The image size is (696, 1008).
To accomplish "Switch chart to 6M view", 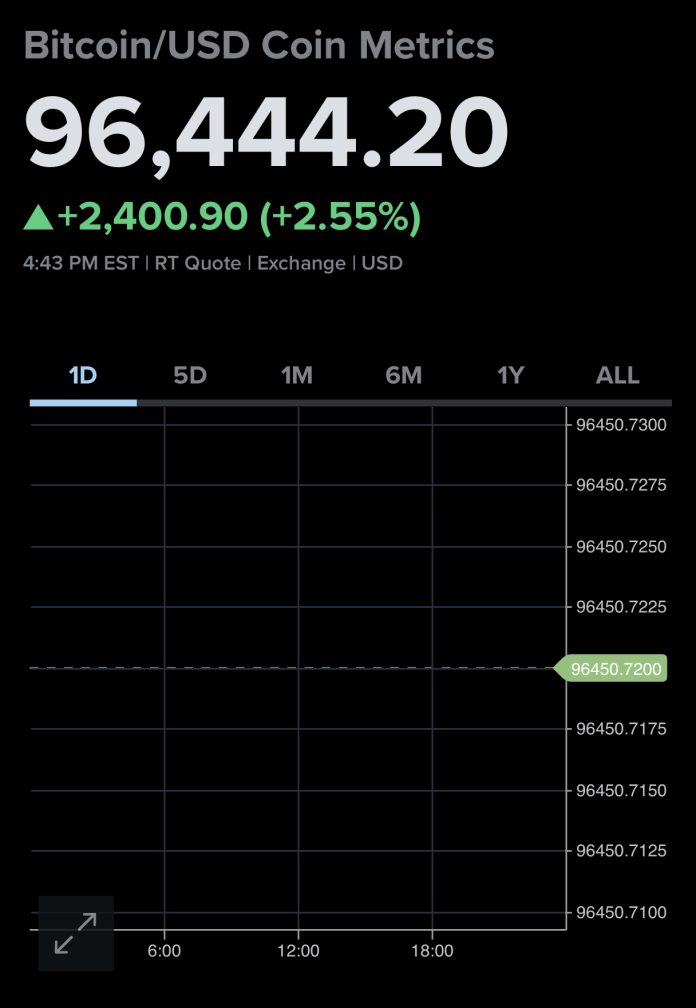I will [x=404, y=376].
